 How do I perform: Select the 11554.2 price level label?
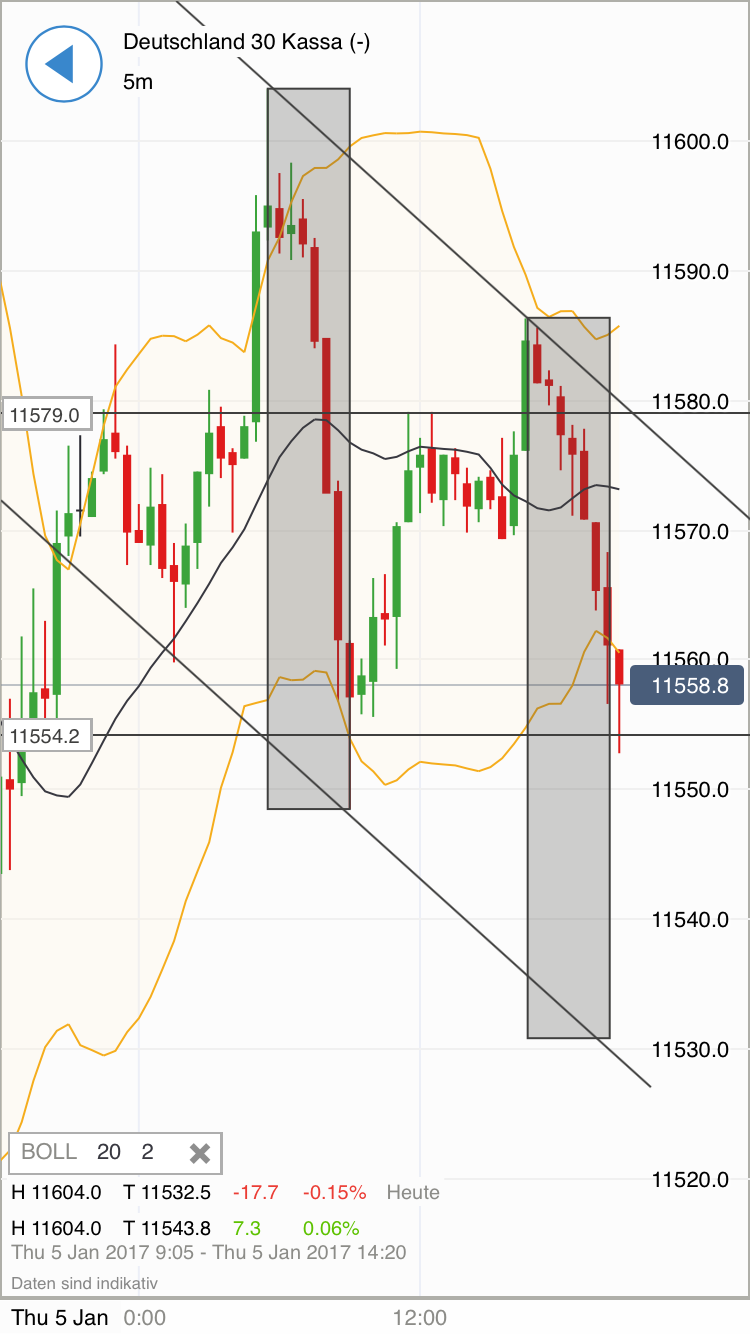(47, 735)
